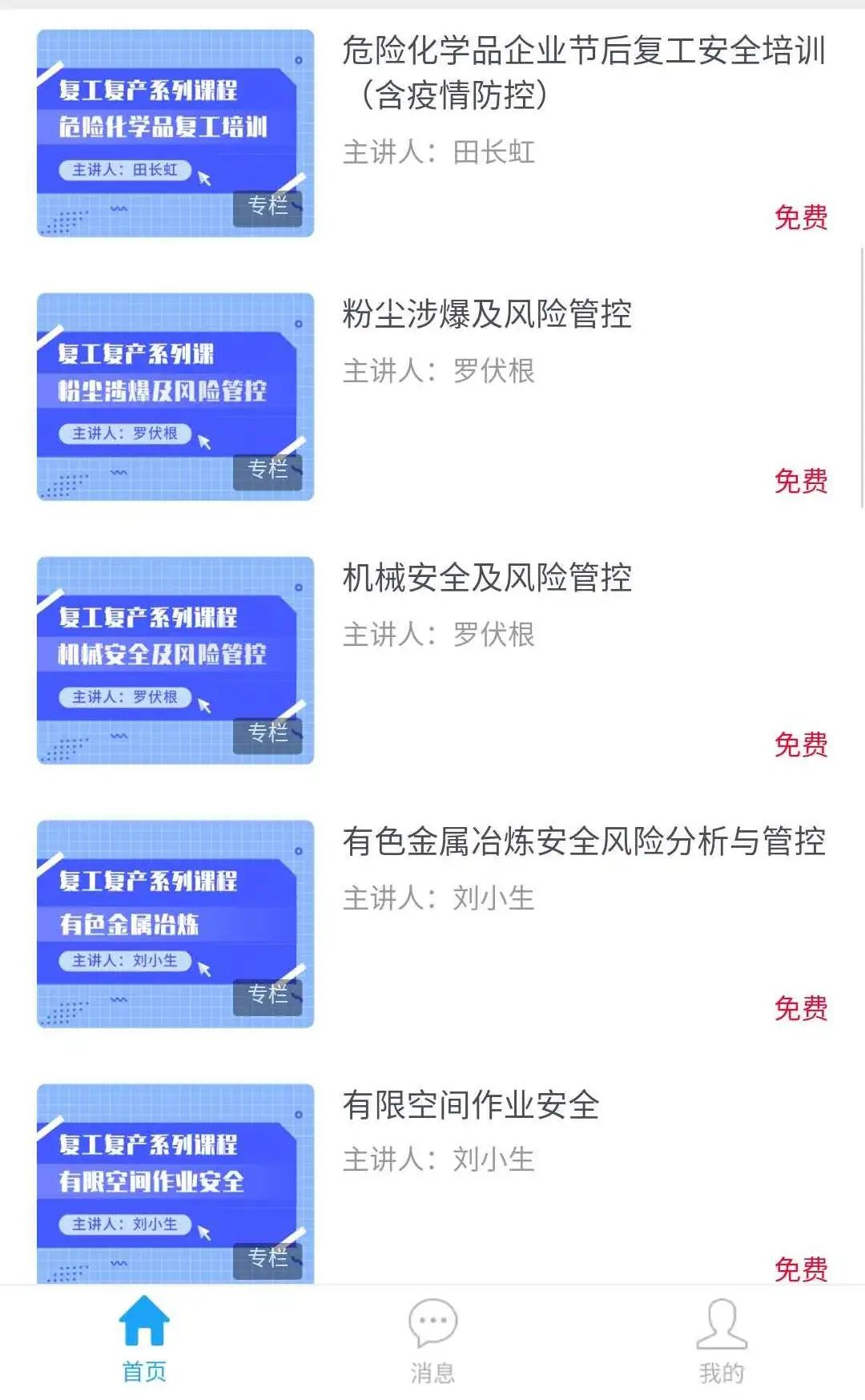
Task: Open the 我的 profile person icon
Action: [x=720, y=1322]
